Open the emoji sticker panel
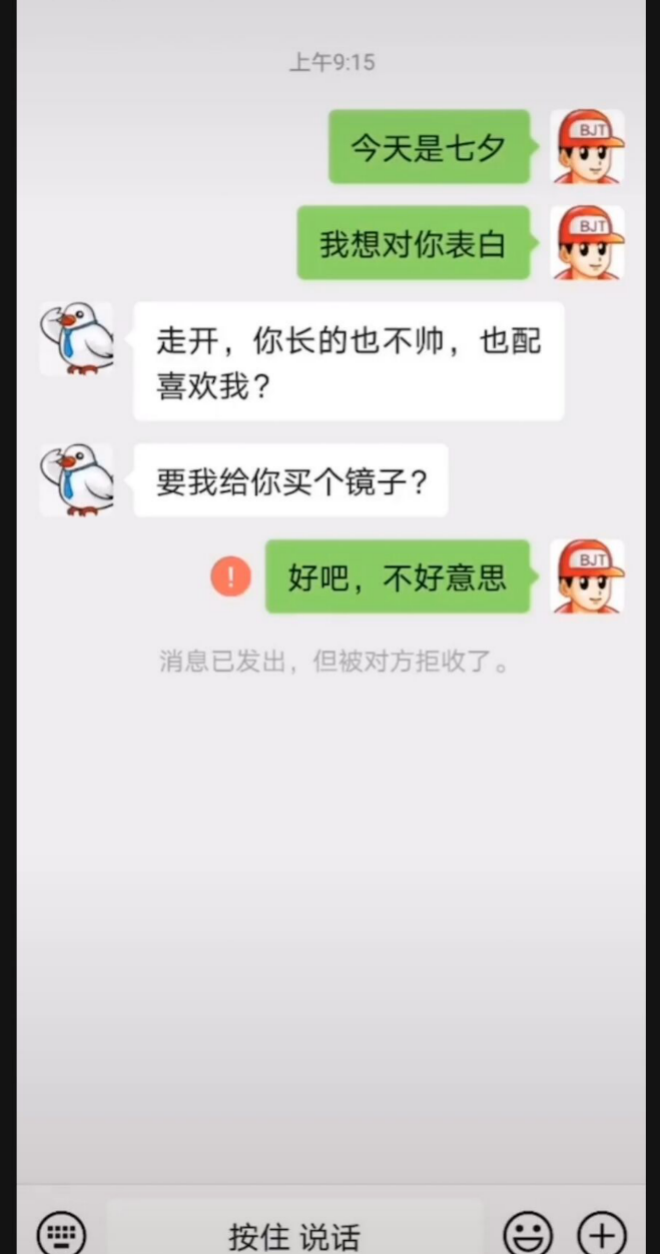The height and width of the screenshot is (1254, 662). 527,1232
